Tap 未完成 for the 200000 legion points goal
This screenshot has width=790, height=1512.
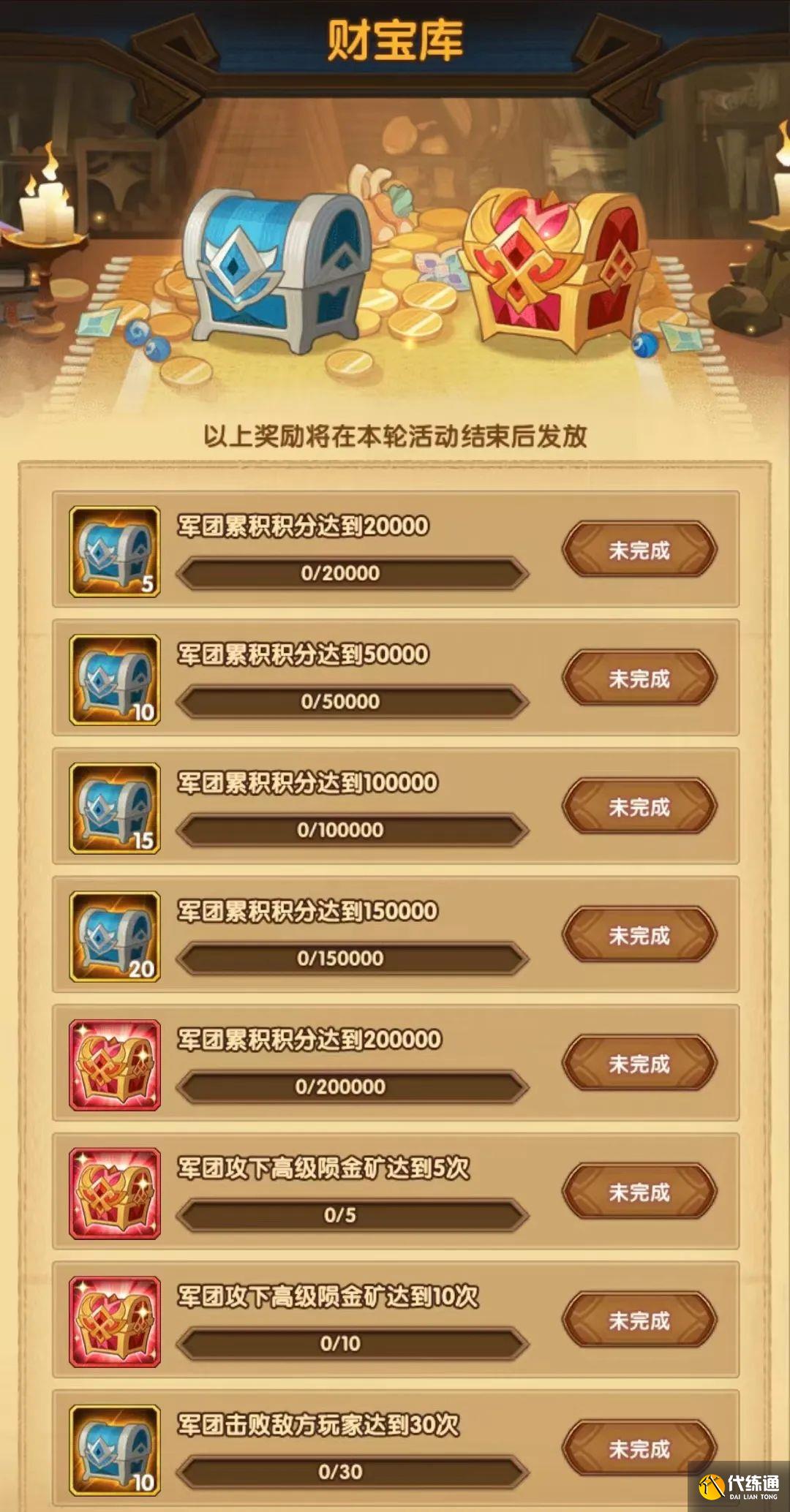[639, 1064]
